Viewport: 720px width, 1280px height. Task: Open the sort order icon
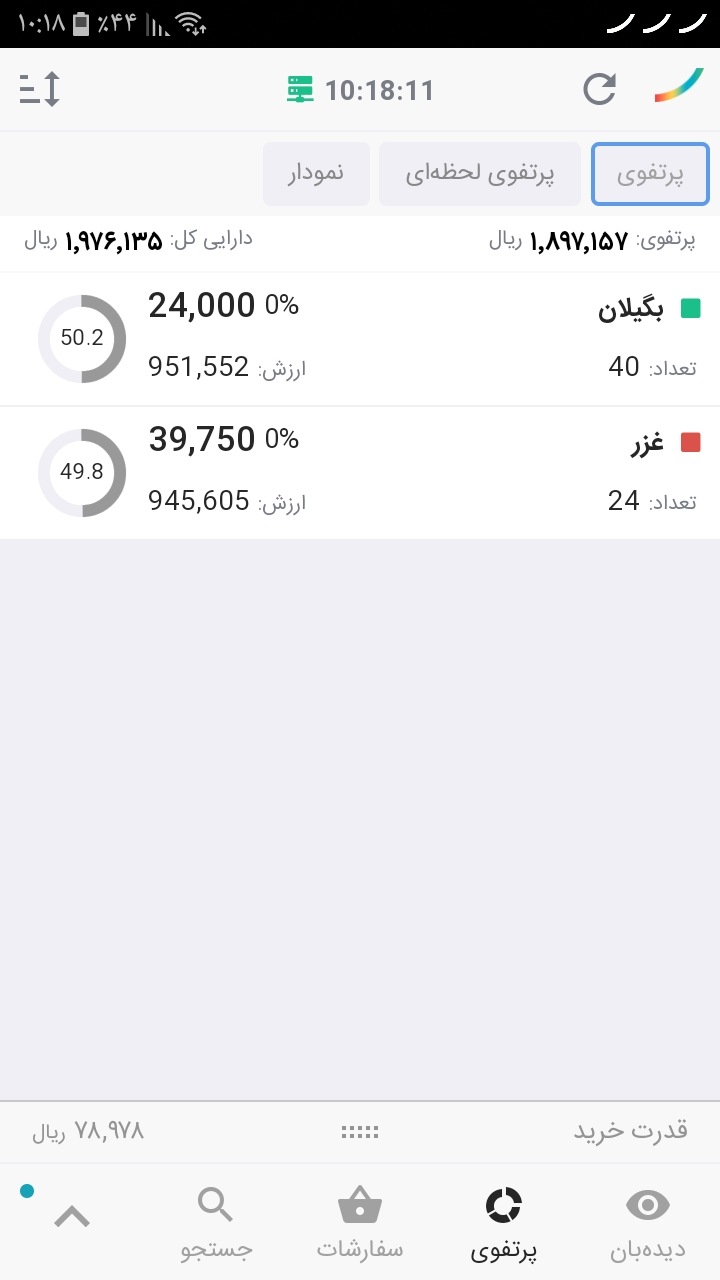pyautogui.click(x=40, y=90)
